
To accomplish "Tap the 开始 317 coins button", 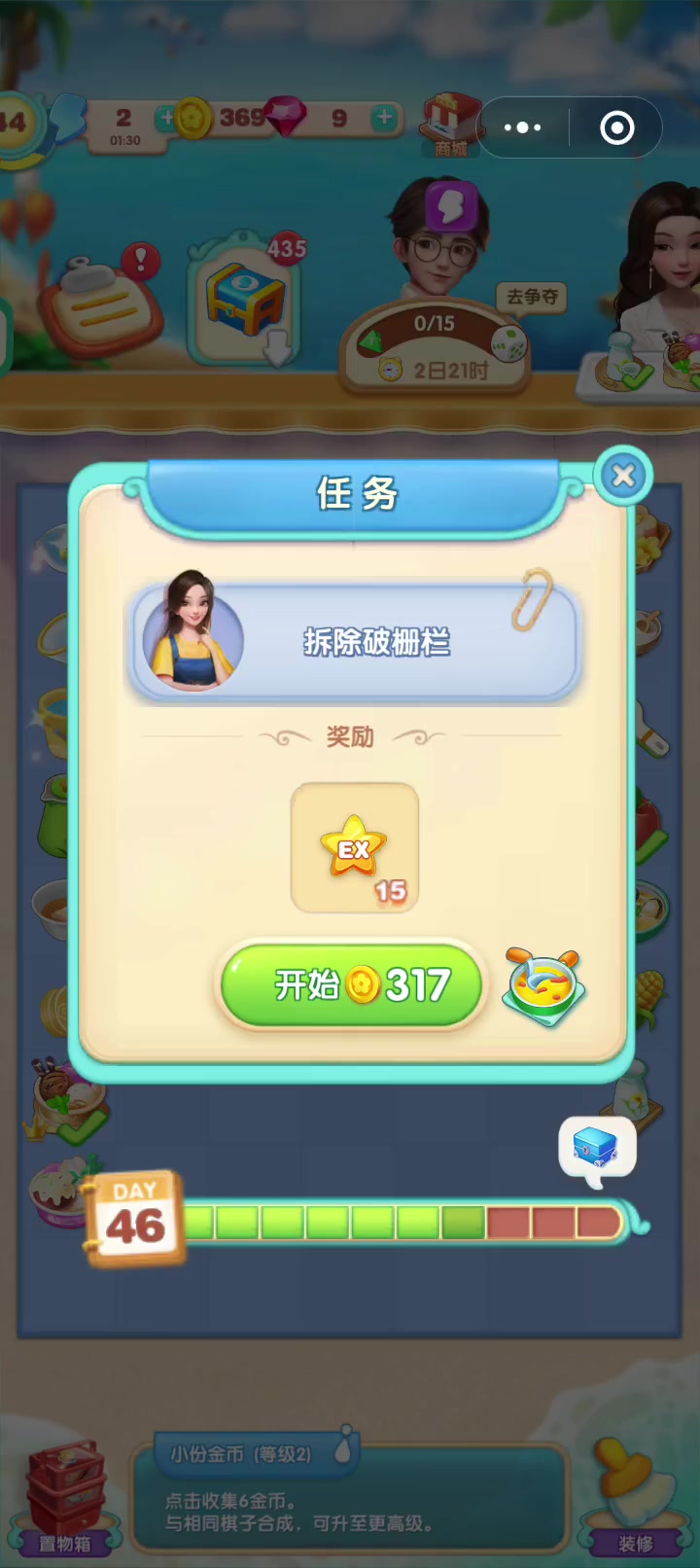I will pos(351,984).
